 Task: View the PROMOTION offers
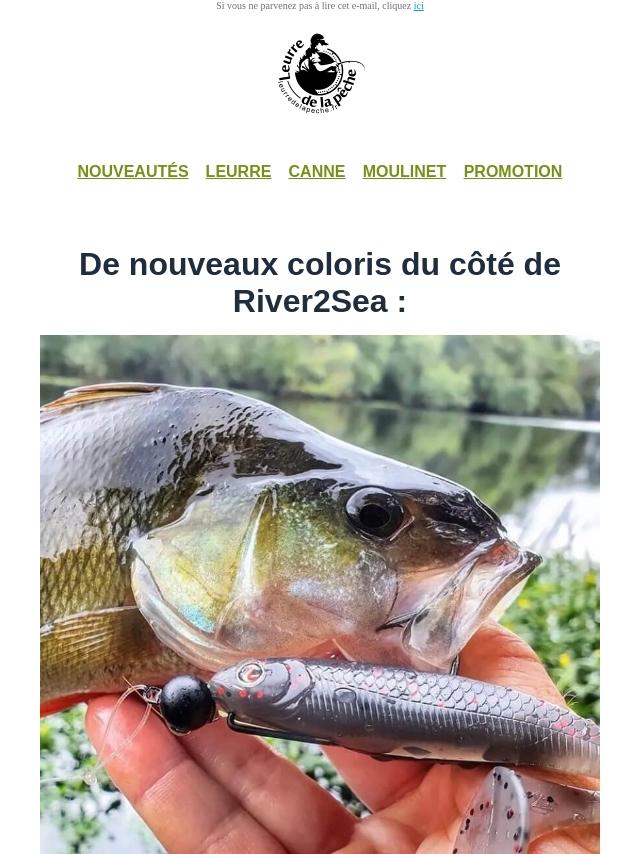pos(512,171)
